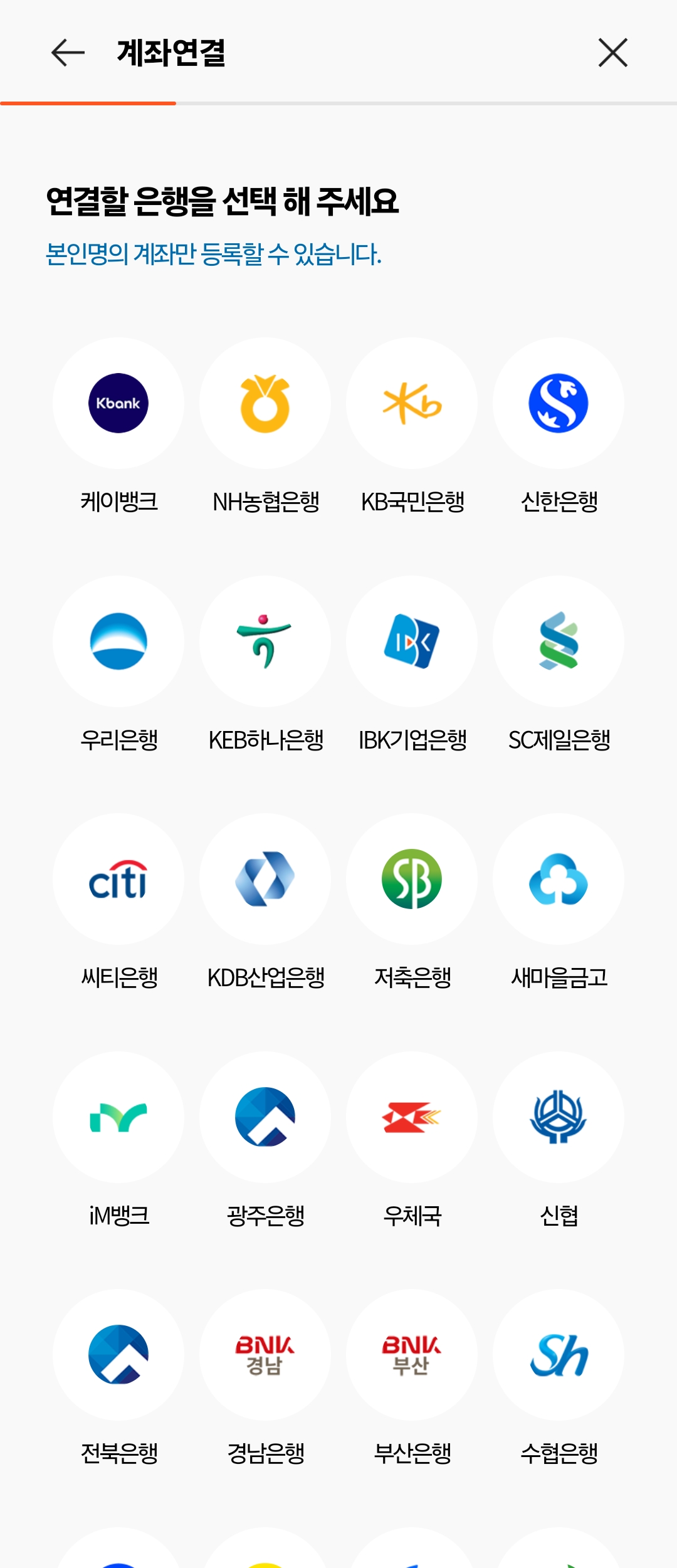This screenshot has width=677, height=1568.
Task: Close the 계좌연결 screen
Action: pos(613,53)
